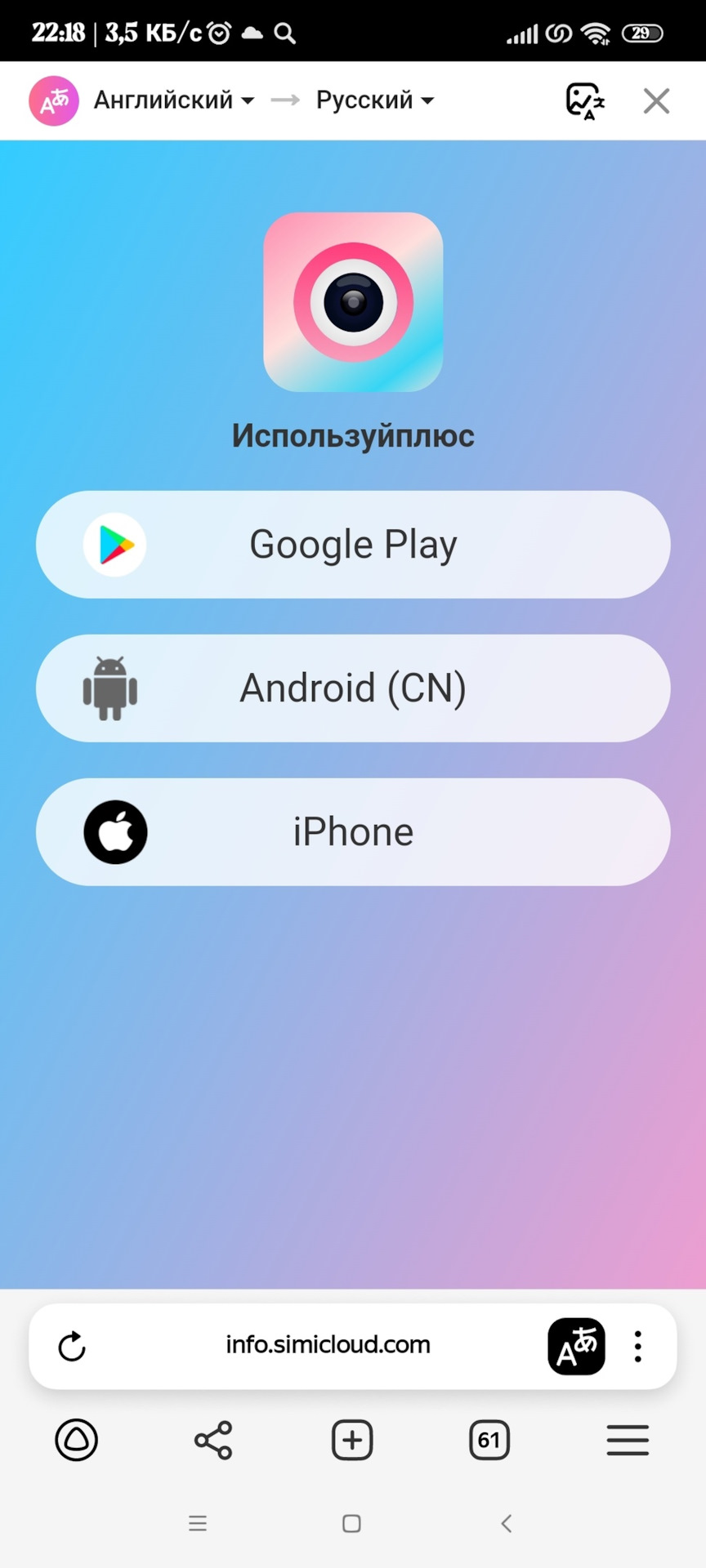706x1568 pixels.
Task: Change target language from Русский
Action: pyautogui.click(x=374, y=100)
